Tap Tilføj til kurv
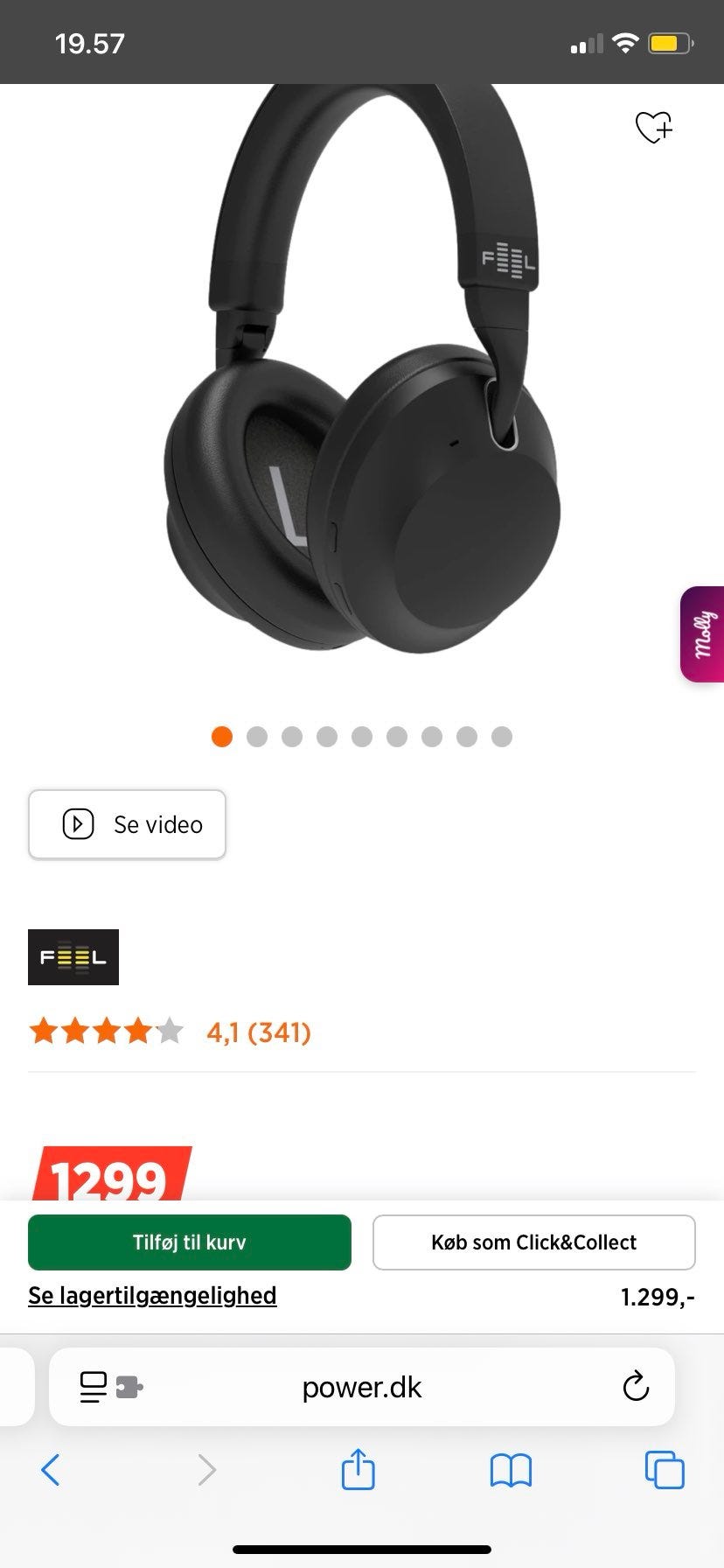 coord(190,1242)
